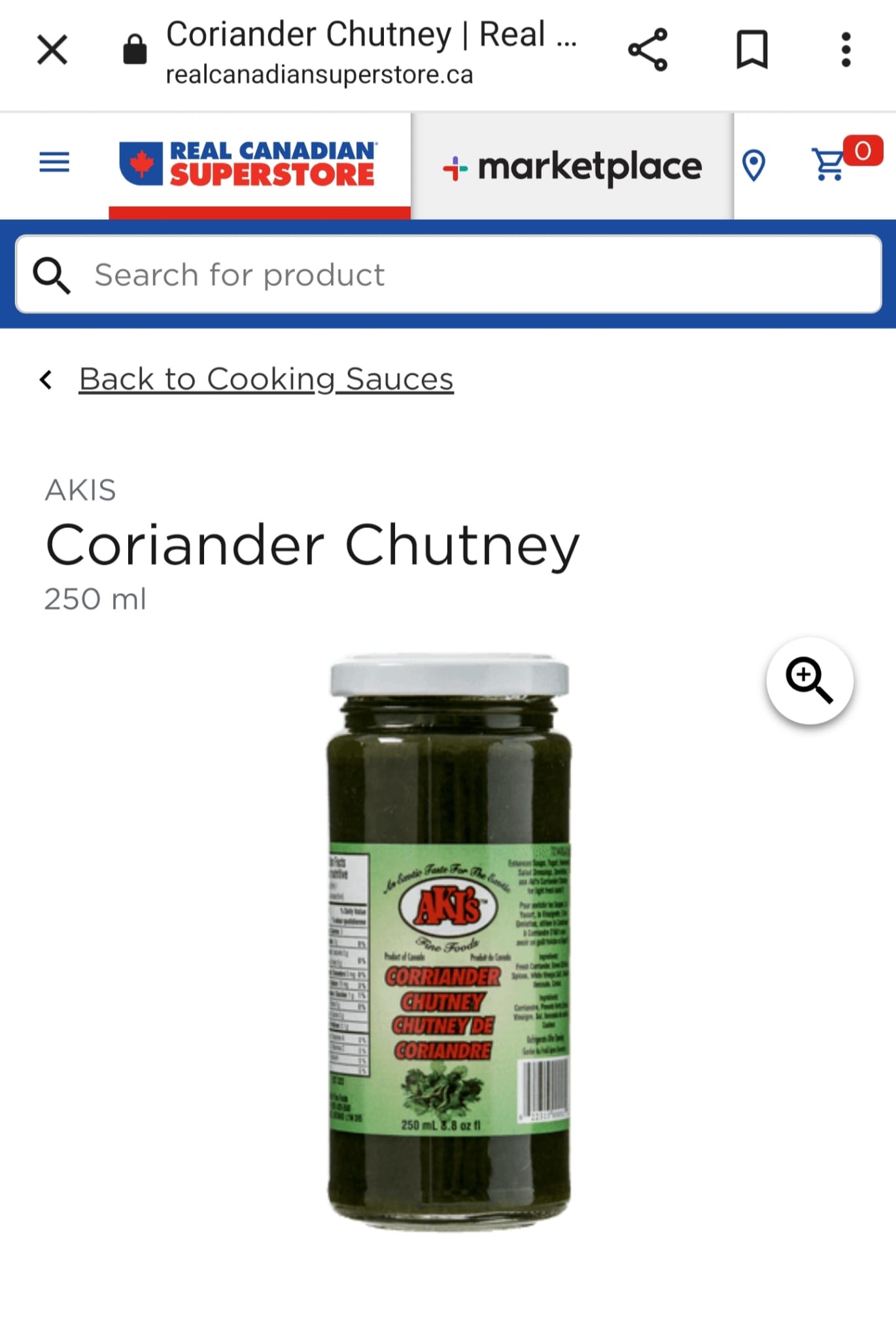Open the browser overflow menu
This screenshot has width=896, height=1340.
pos(846,50)
